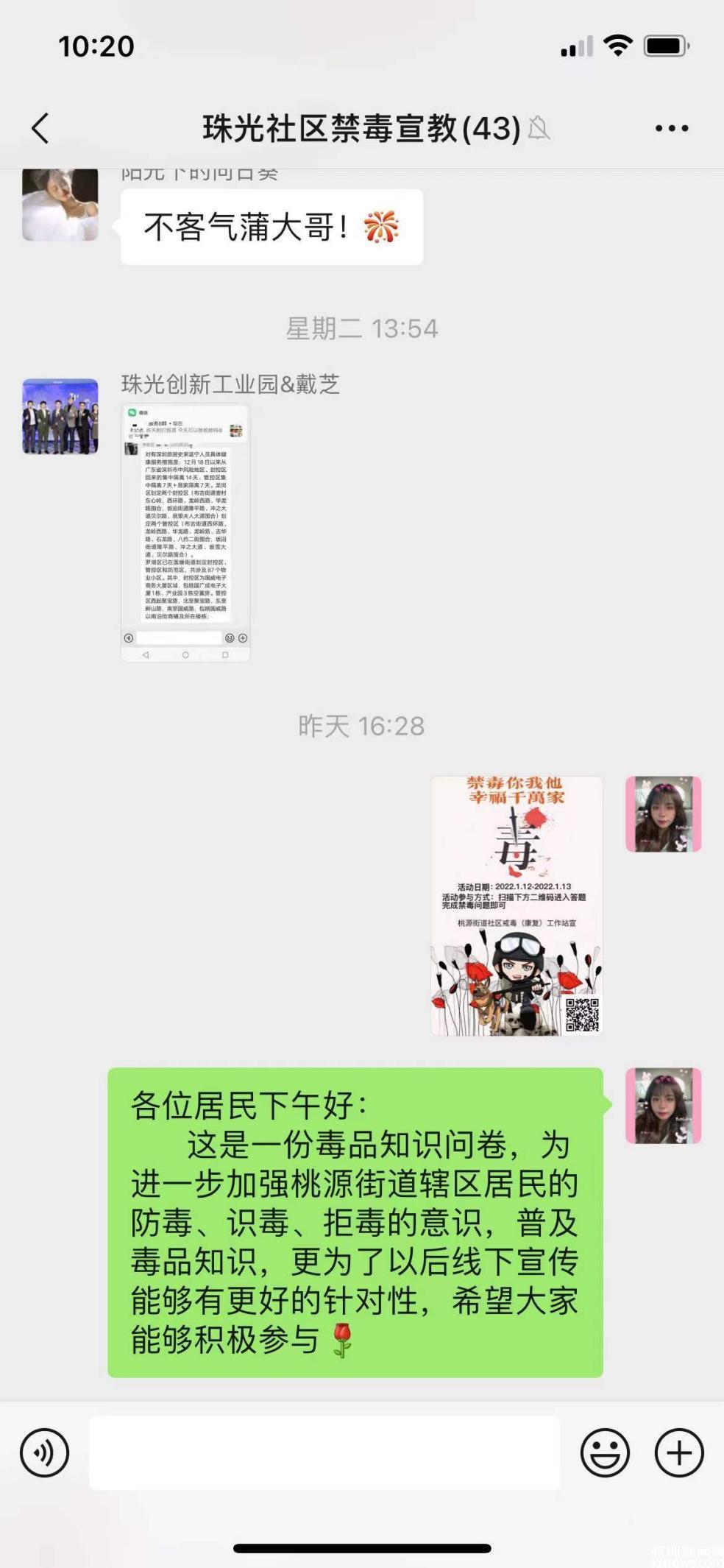View profile of 珠光创新工业园&戴芝 avatar
The height and width of the screenshot is (1568, 724).
60,416
